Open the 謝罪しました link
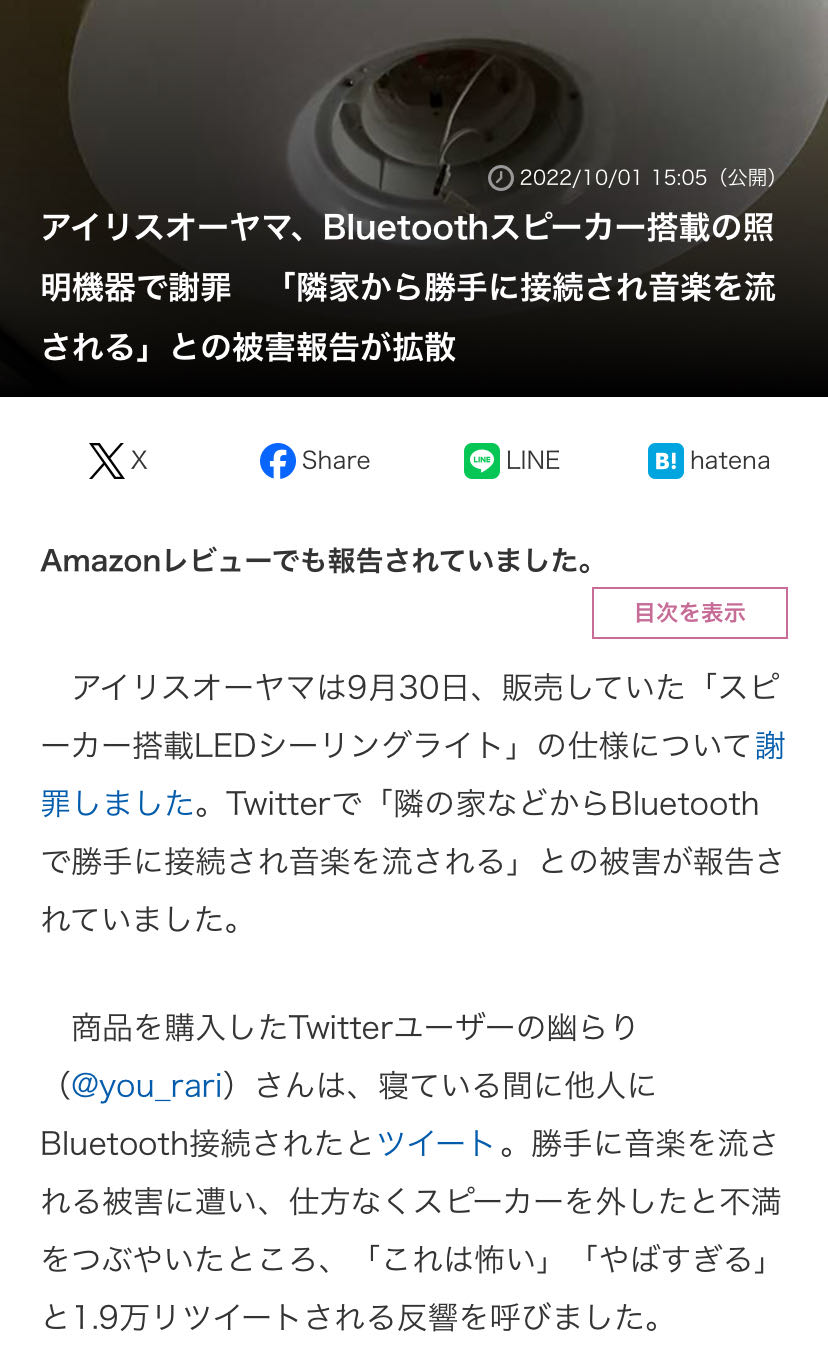The height and width of the screenshot is (1366, 828). 117,803
